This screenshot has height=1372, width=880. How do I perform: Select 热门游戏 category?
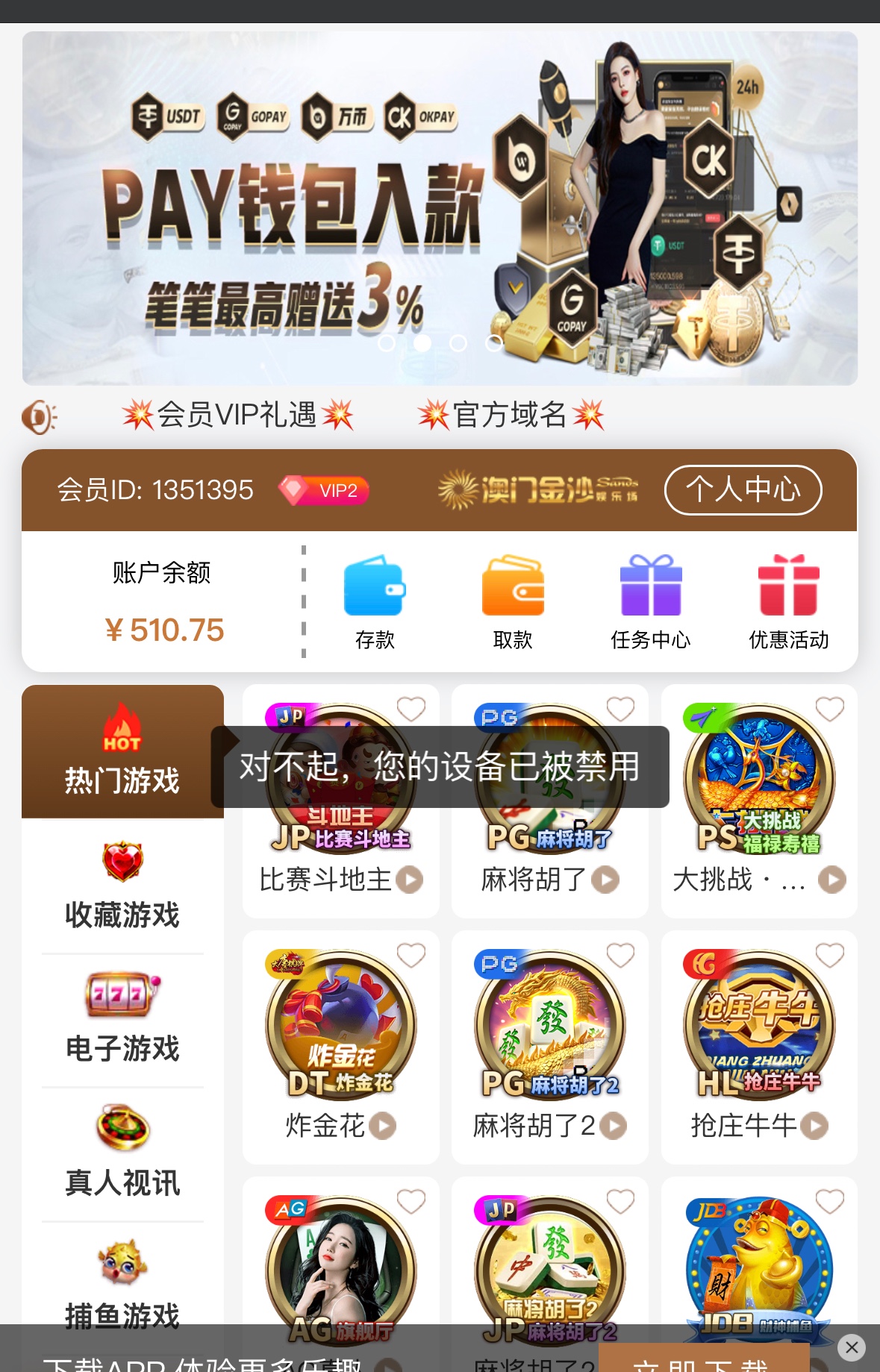[x=122, y=751]
